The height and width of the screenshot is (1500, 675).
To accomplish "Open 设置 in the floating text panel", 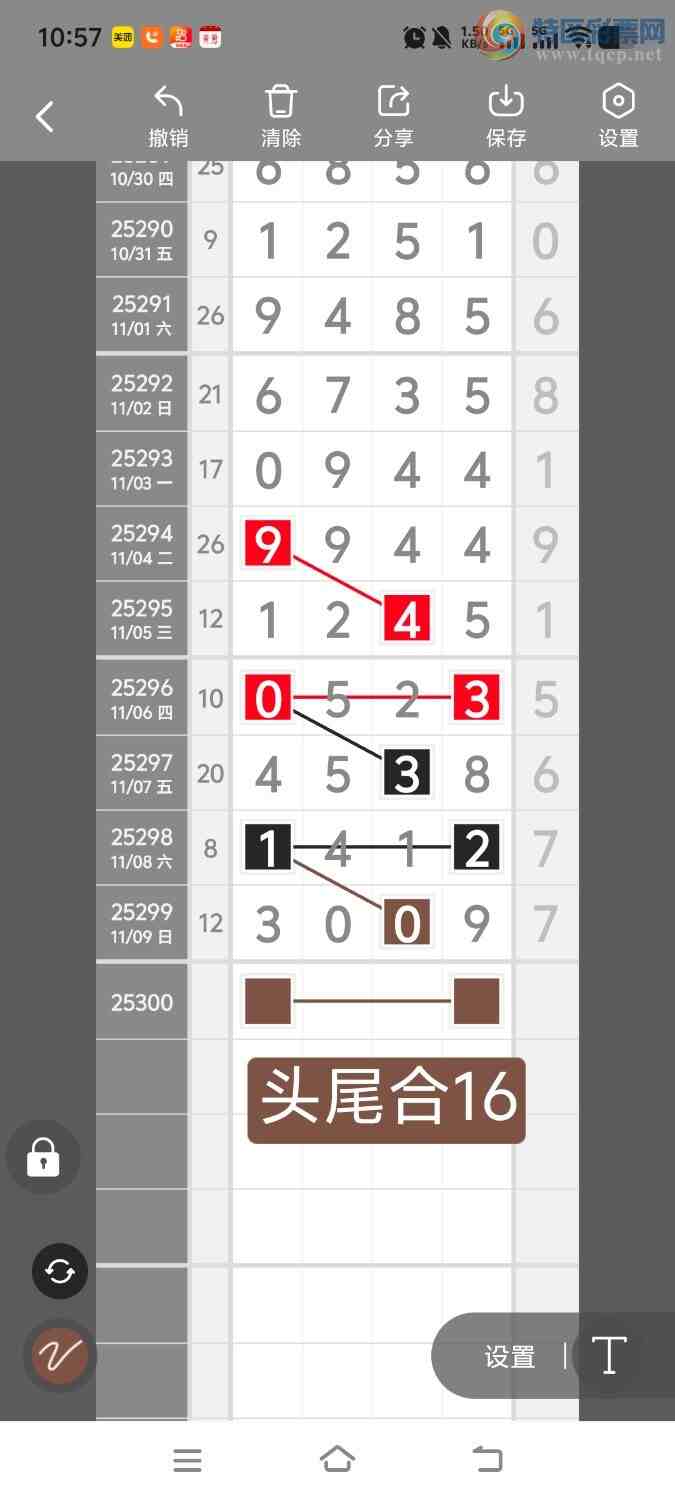I will 510,1357.
